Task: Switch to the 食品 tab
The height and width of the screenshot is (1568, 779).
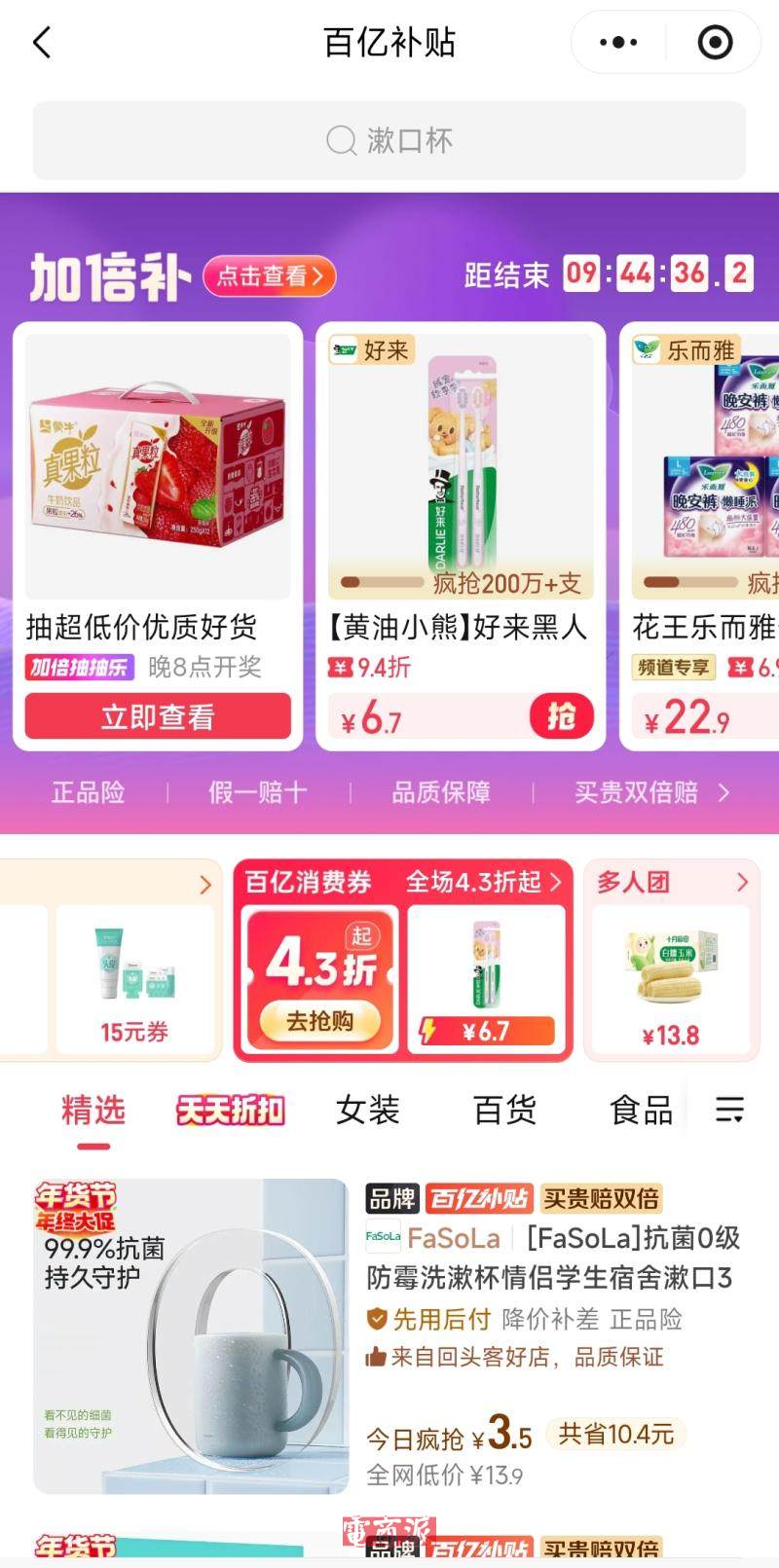Action: [641, 1110]
